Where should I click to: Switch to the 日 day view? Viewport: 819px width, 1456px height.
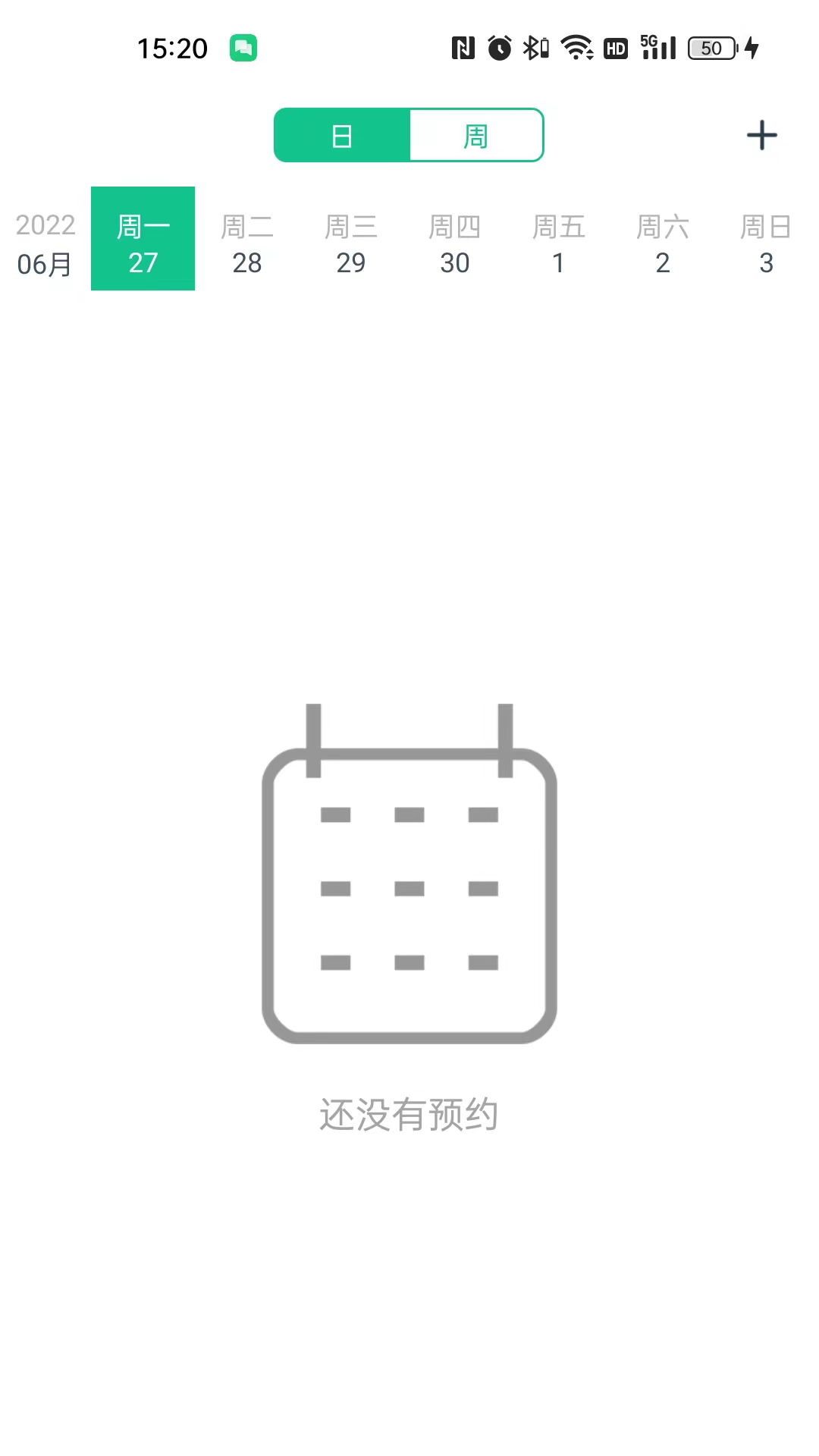click(342, 135)
